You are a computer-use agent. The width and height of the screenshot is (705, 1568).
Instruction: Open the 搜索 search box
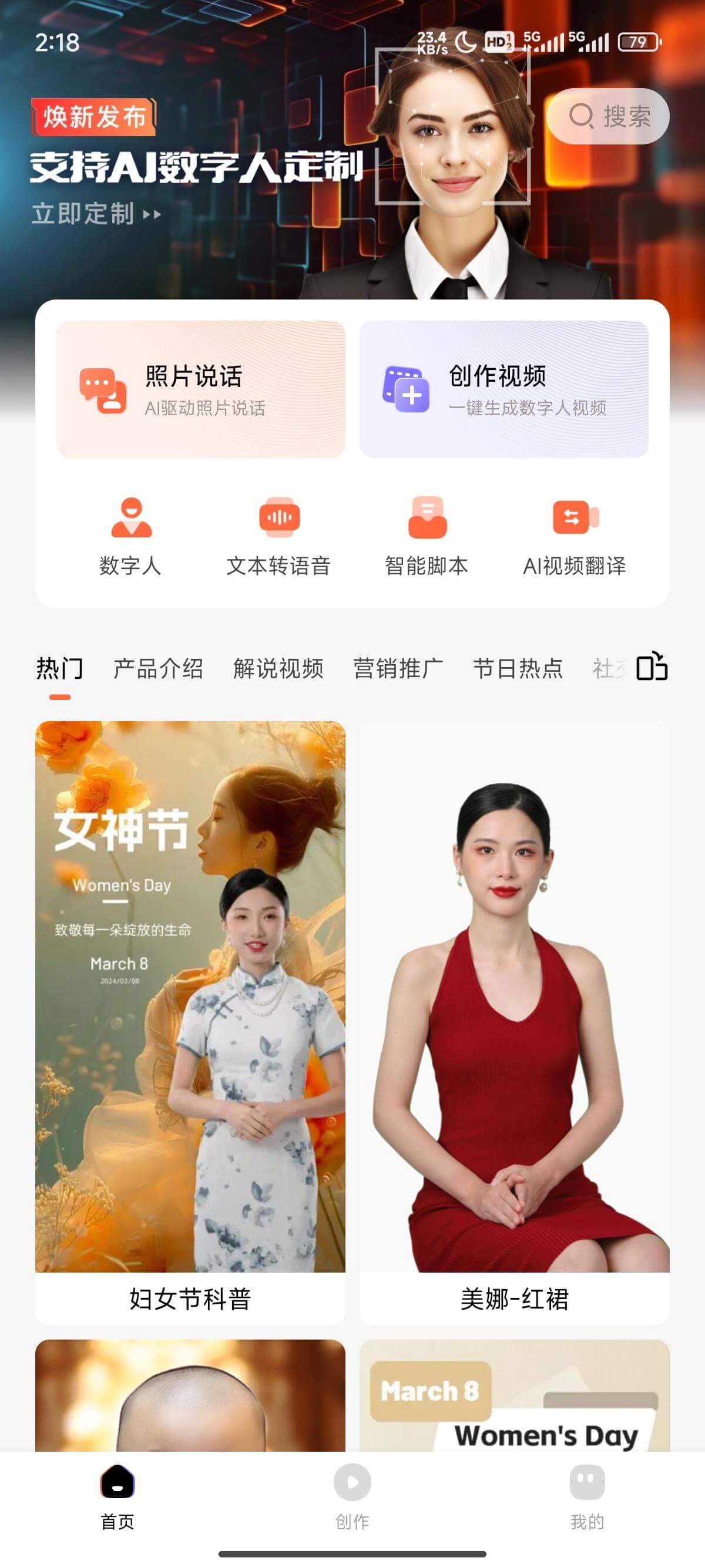tap(607, 116)
